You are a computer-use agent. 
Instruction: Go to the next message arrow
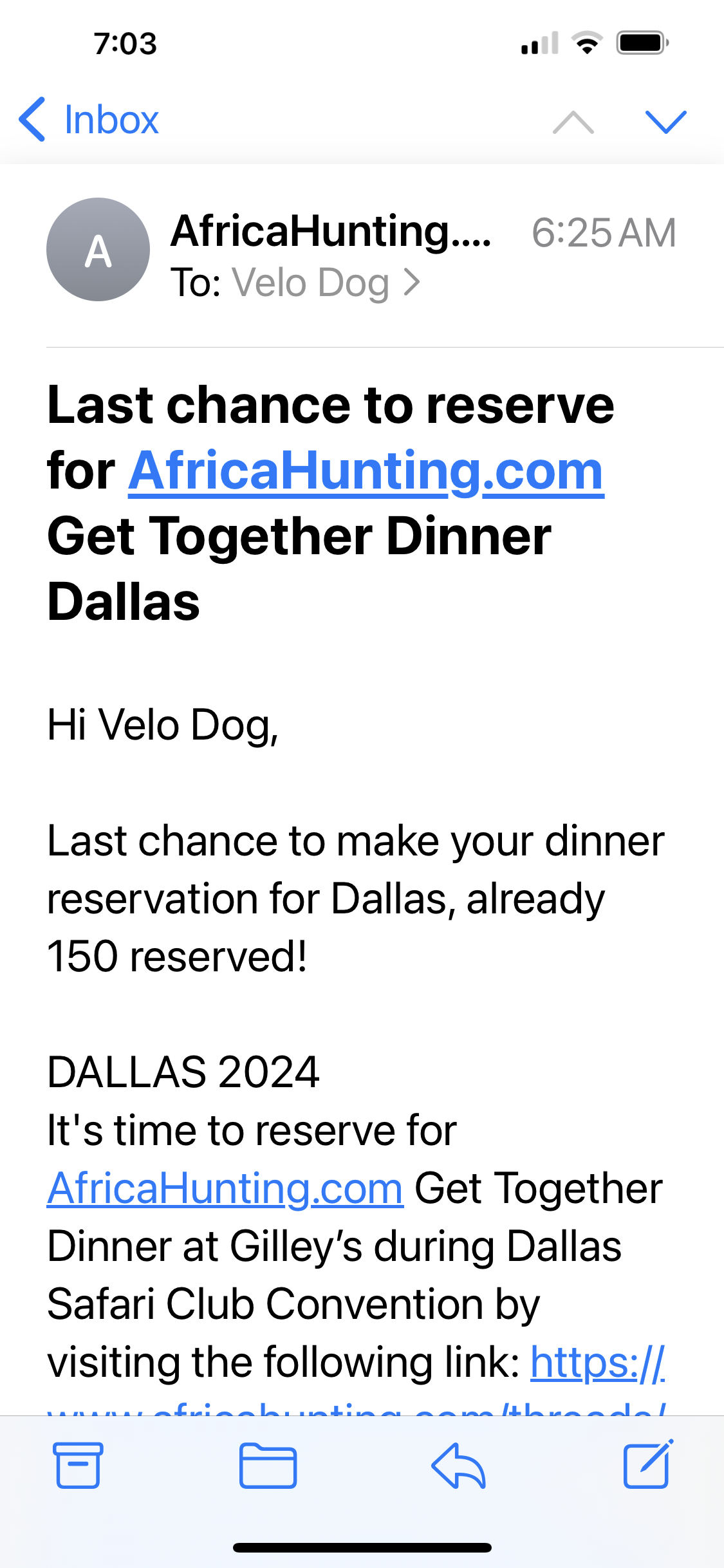666,121
